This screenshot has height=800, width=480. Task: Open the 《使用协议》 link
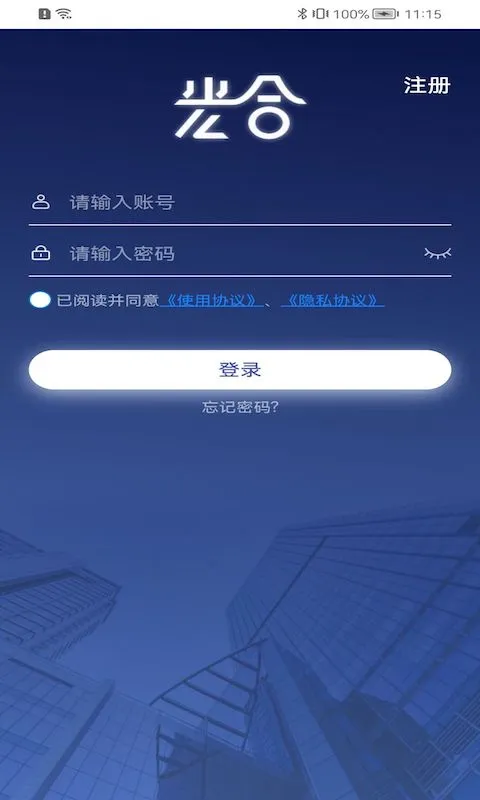point(212,301)
